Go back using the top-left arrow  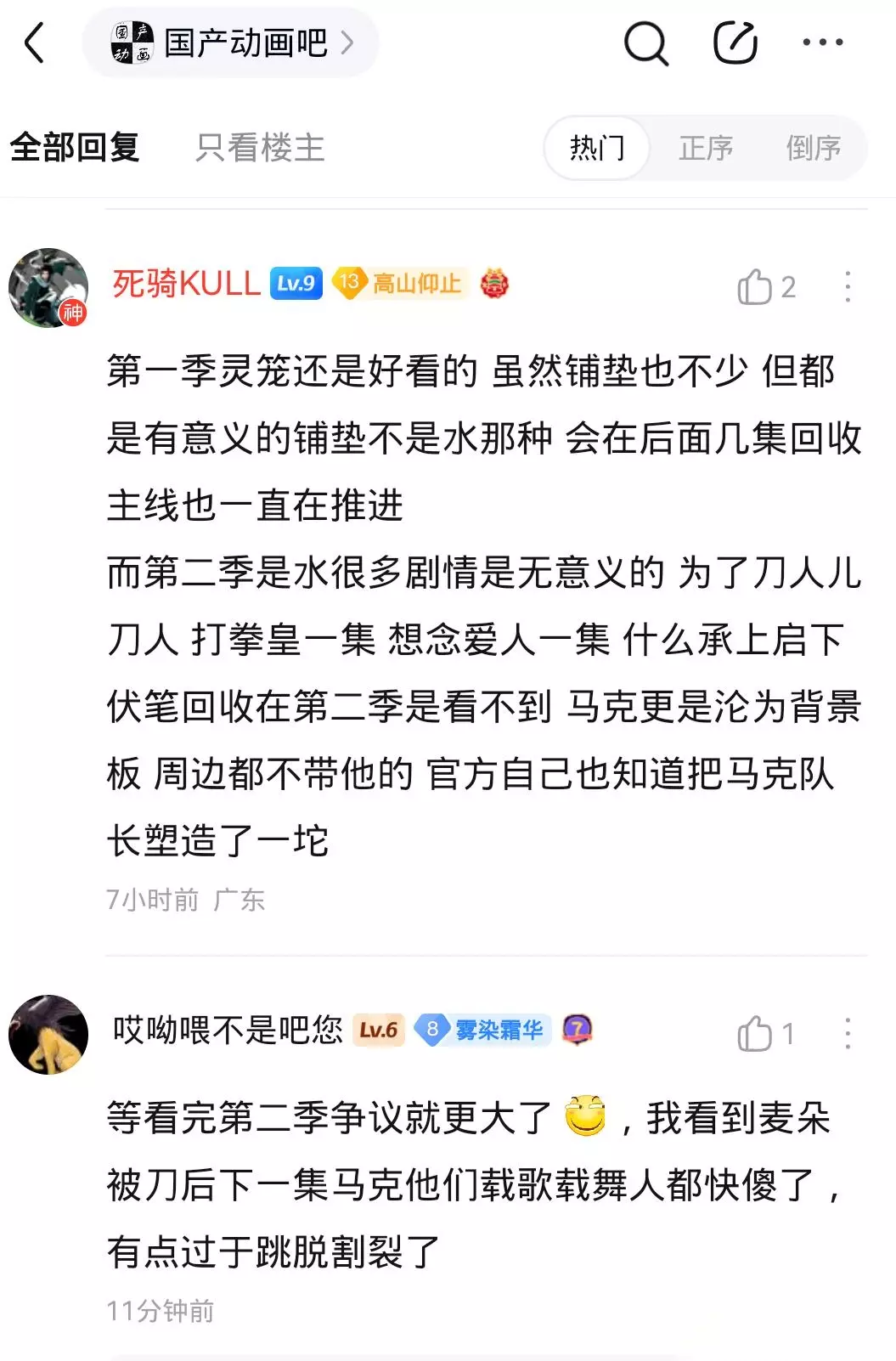pyautogui.click(x=34, y=42)
